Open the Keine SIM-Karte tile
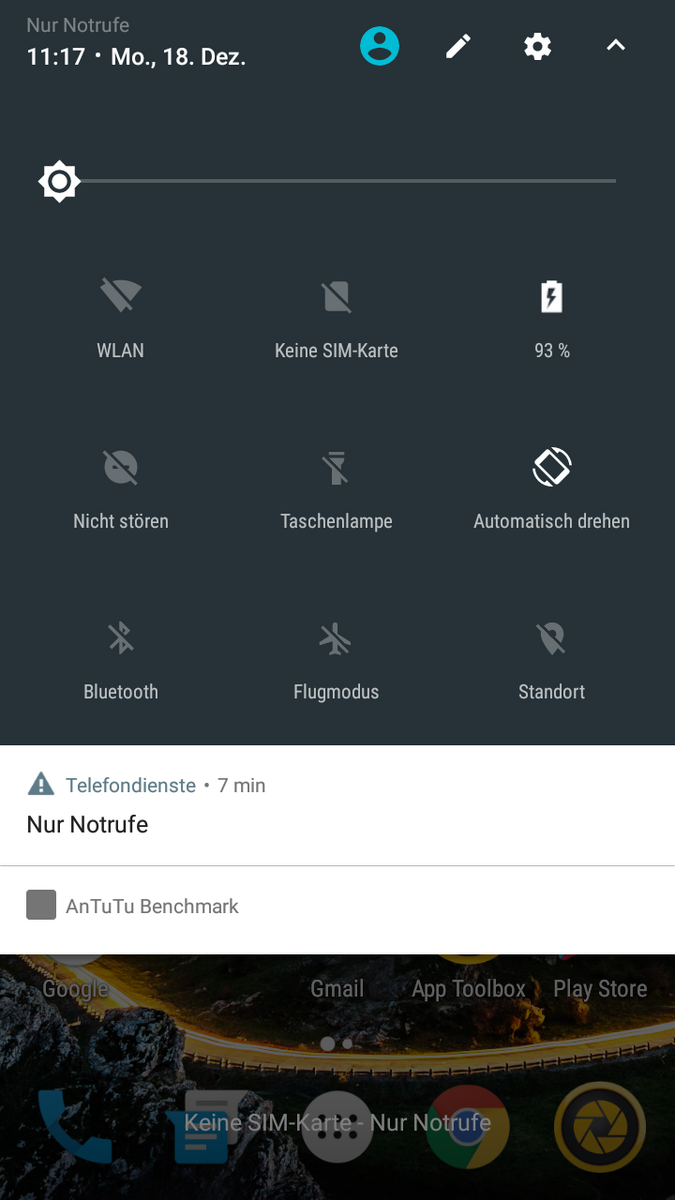The image size is (675, 1200). [336, 297]
